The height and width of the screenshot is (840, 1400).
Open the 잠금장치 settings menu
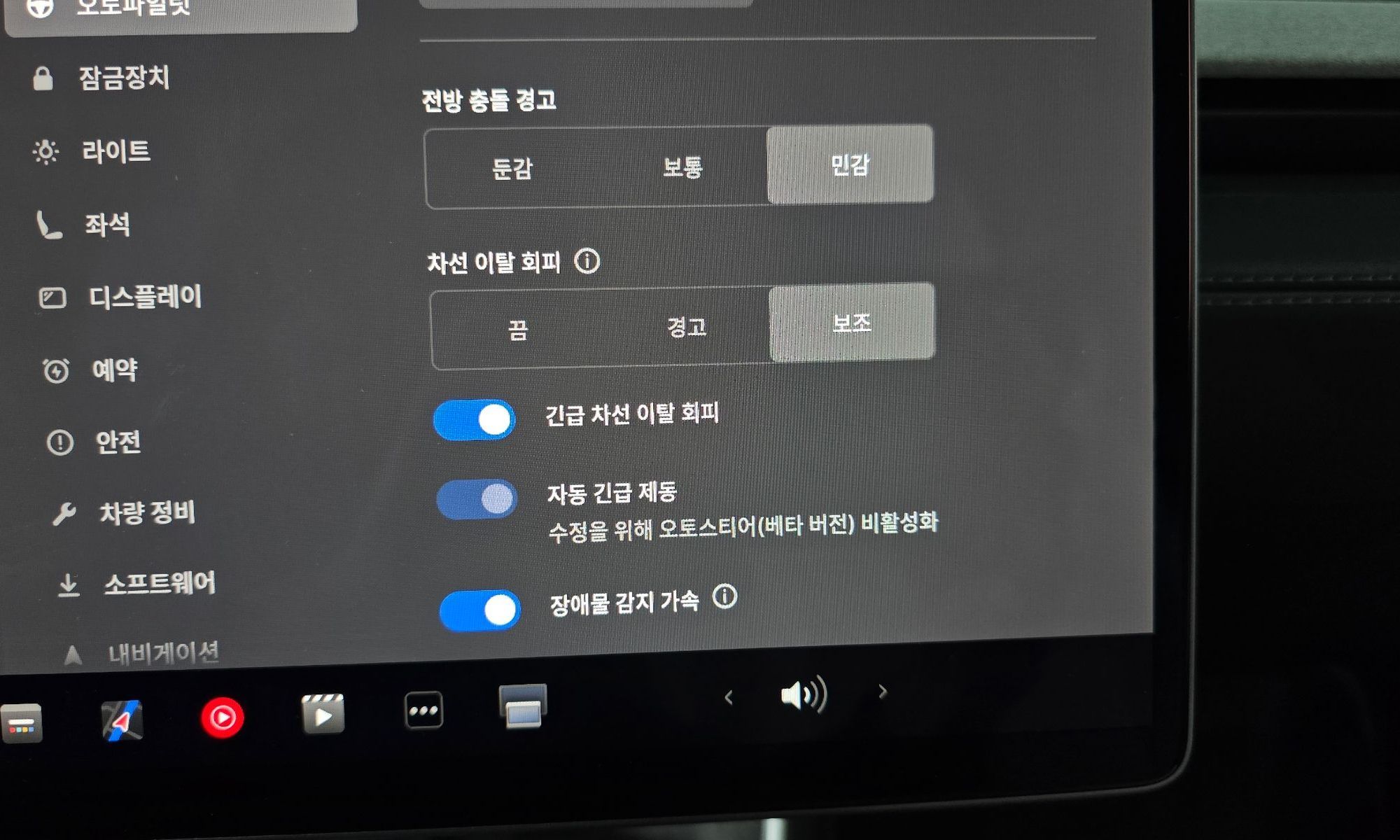point(123,78)
